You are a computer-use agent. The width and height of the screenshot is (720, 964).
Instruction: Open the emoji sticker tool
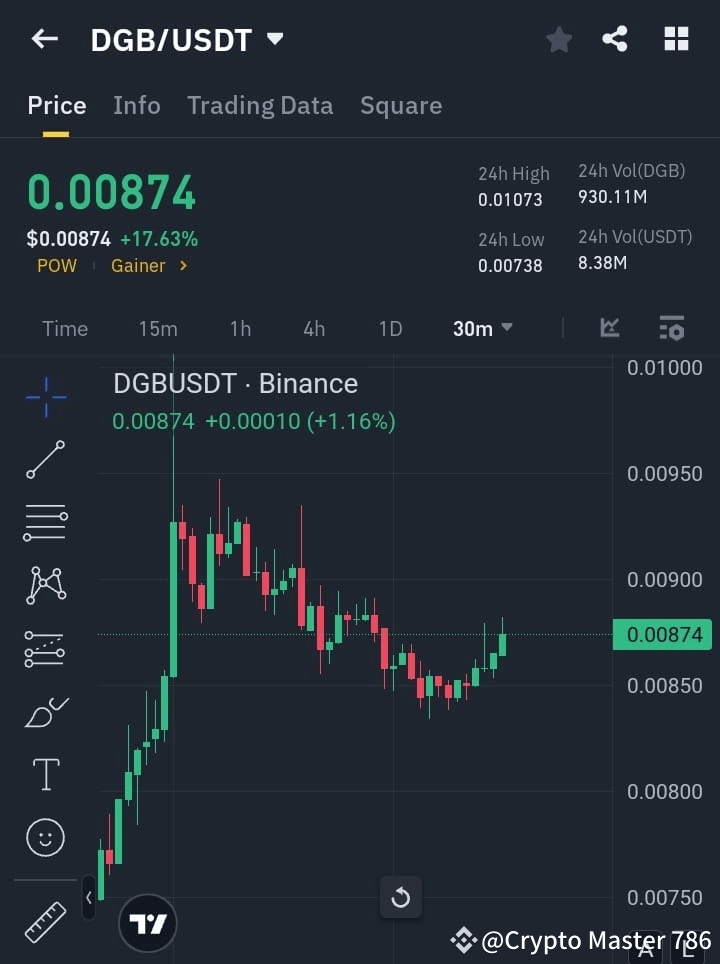pos(44,837)
